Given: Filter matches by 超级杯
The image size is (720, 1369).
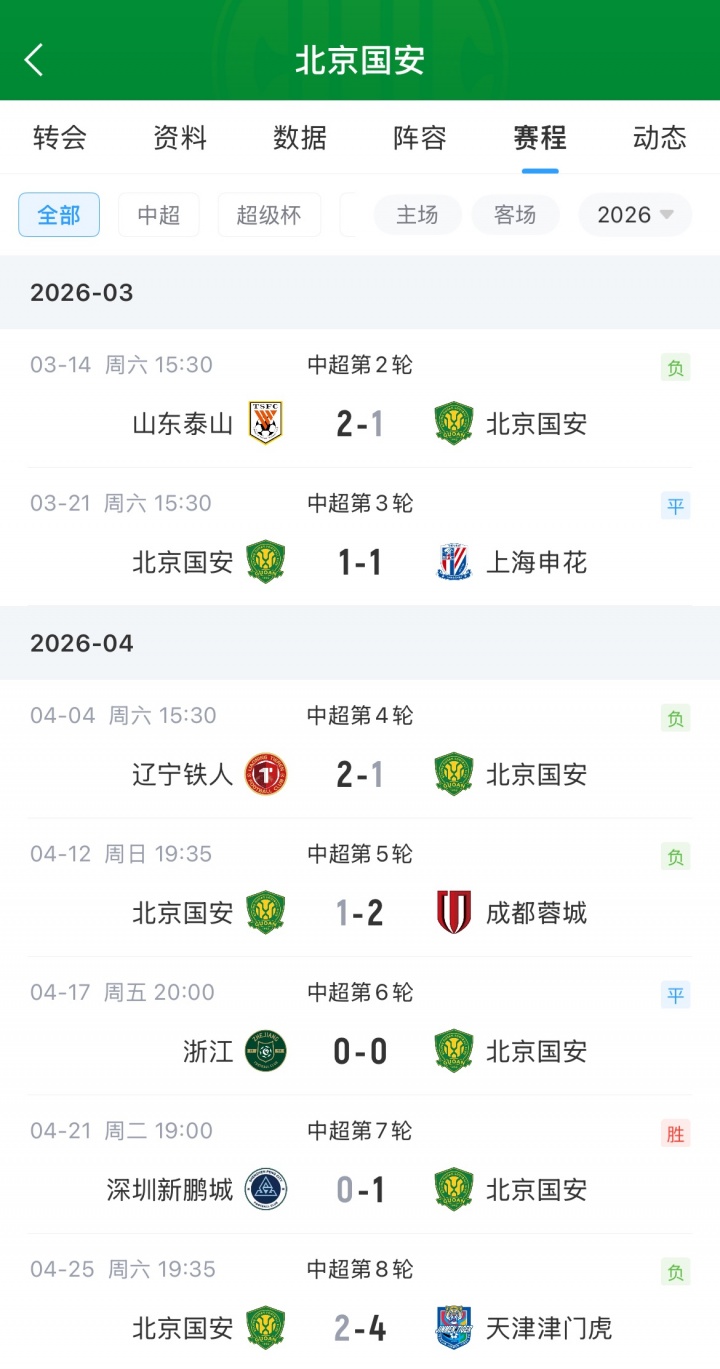Looking at the screenshot, I should pyautogui.click(x=269, y=215).
